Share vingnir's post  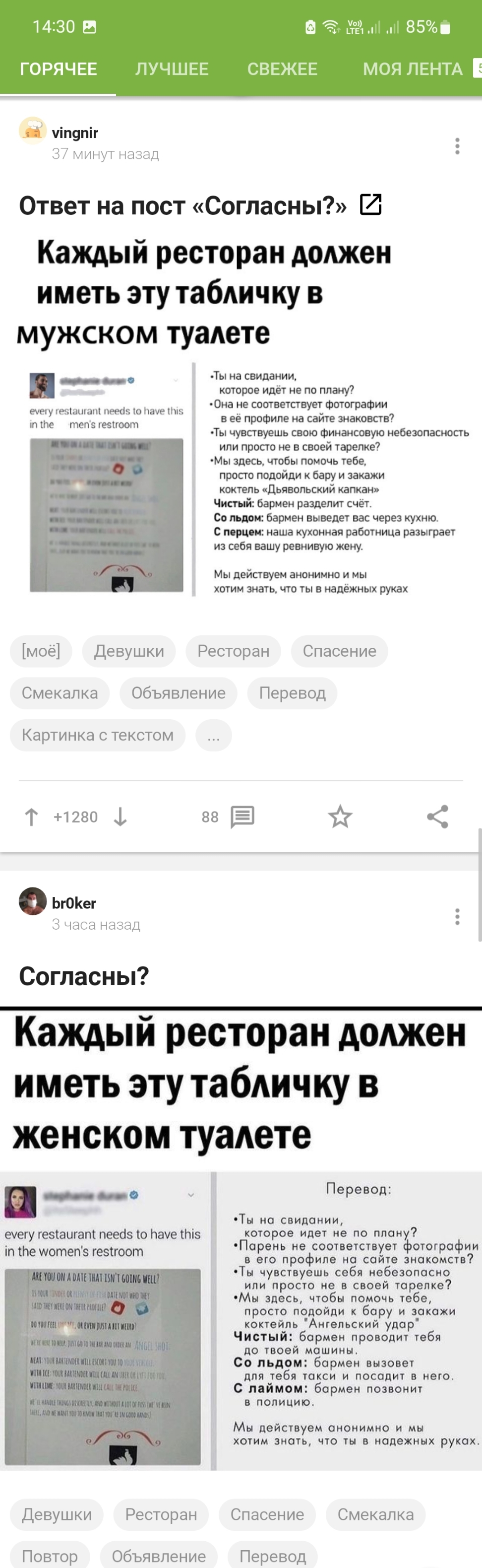tap(437, 817)
